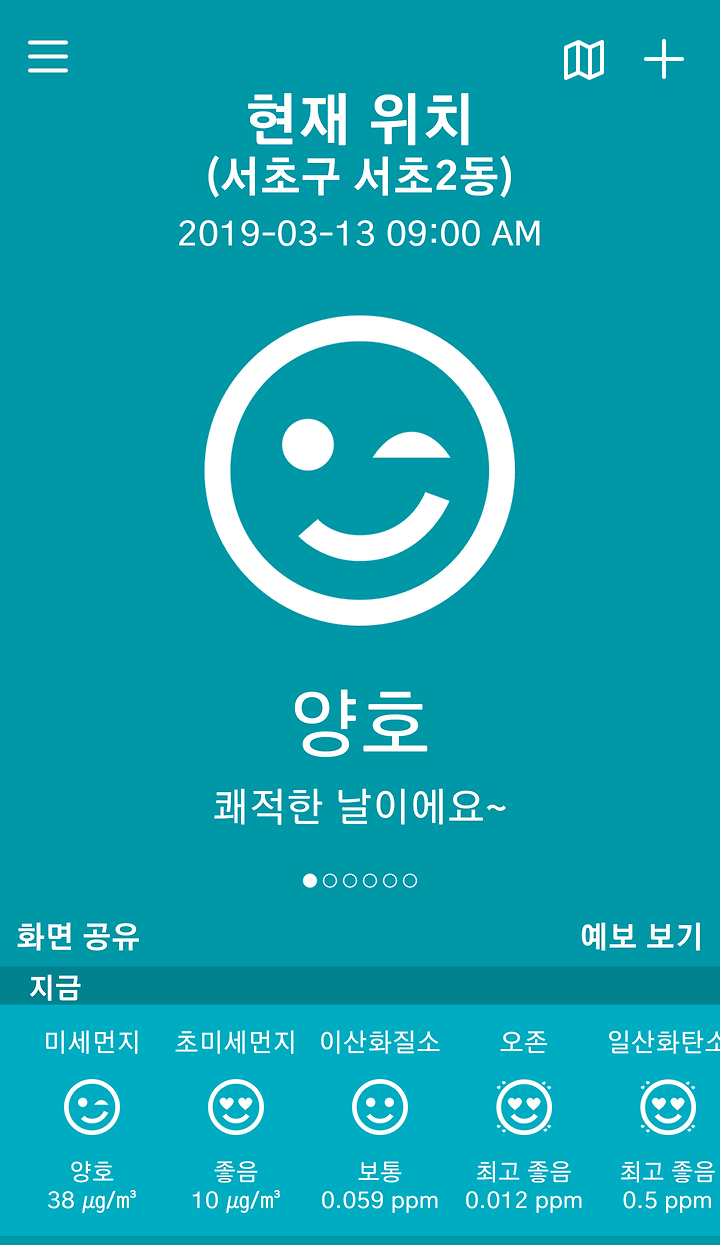Open 미세먼지 details card

pos(92,1120)
